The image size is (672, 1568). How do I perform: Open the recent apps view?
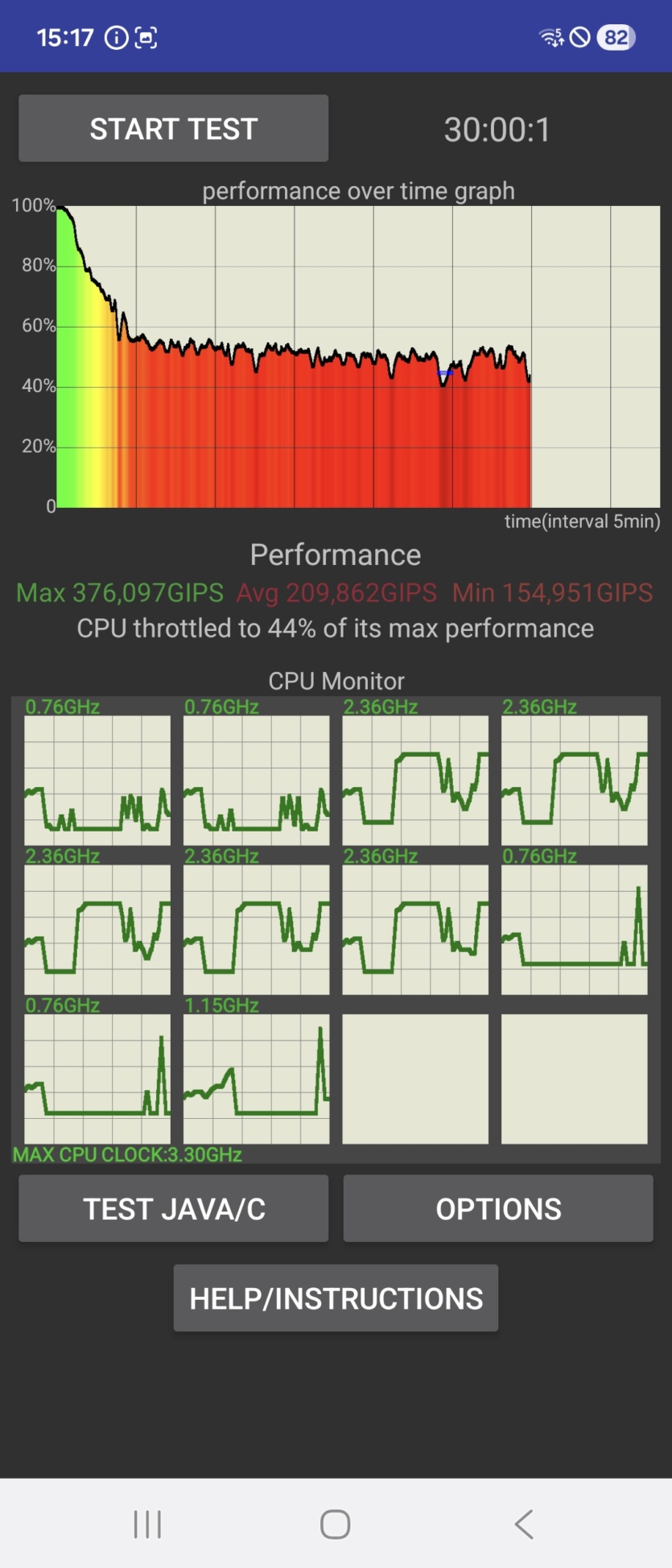[147, 1524]
